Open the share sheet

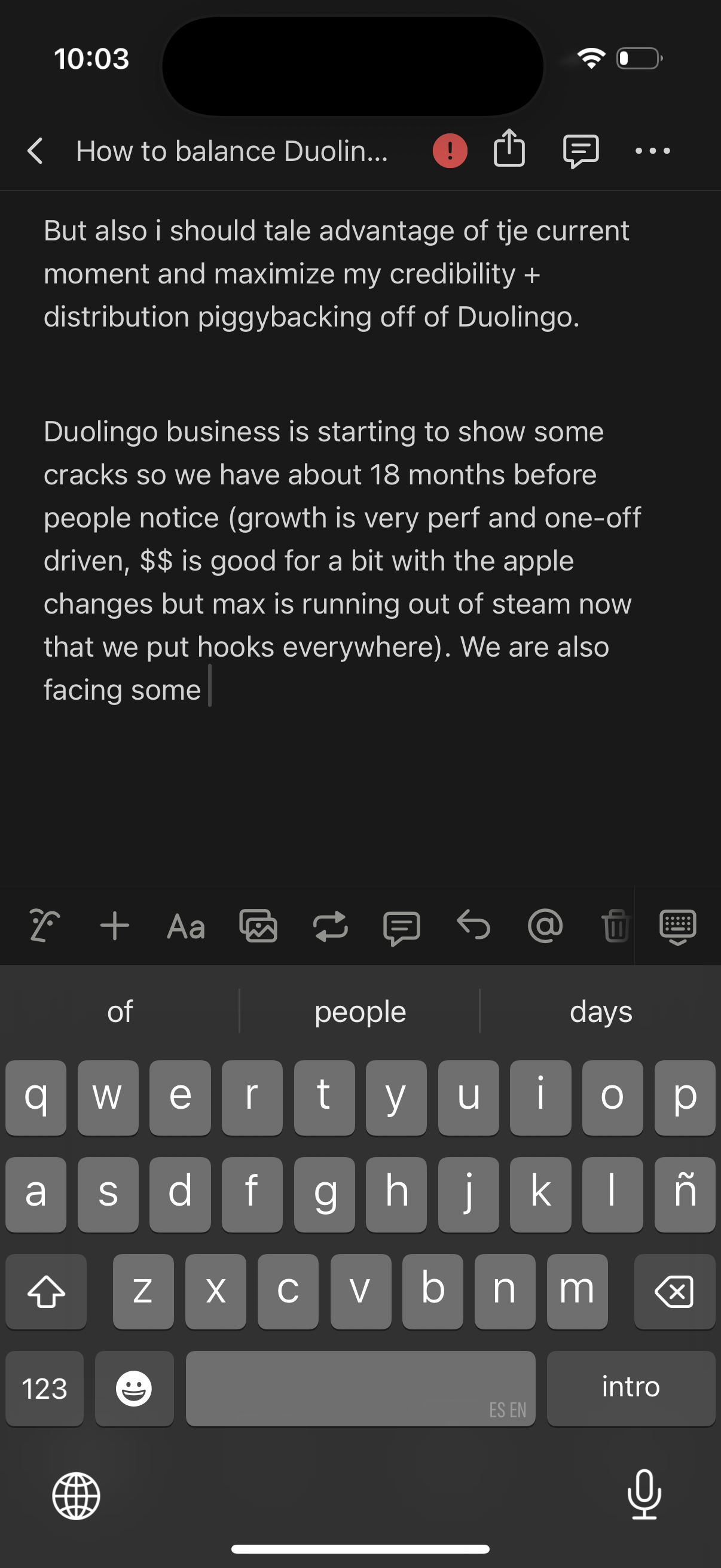point(510,150)
